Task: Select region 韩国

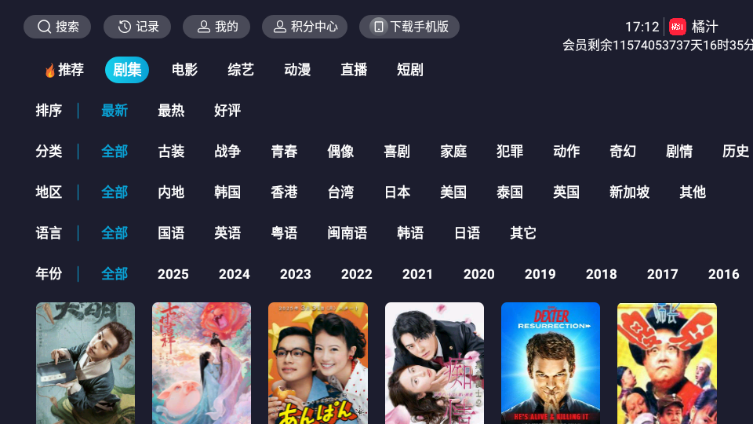Action: pos(227,192)
